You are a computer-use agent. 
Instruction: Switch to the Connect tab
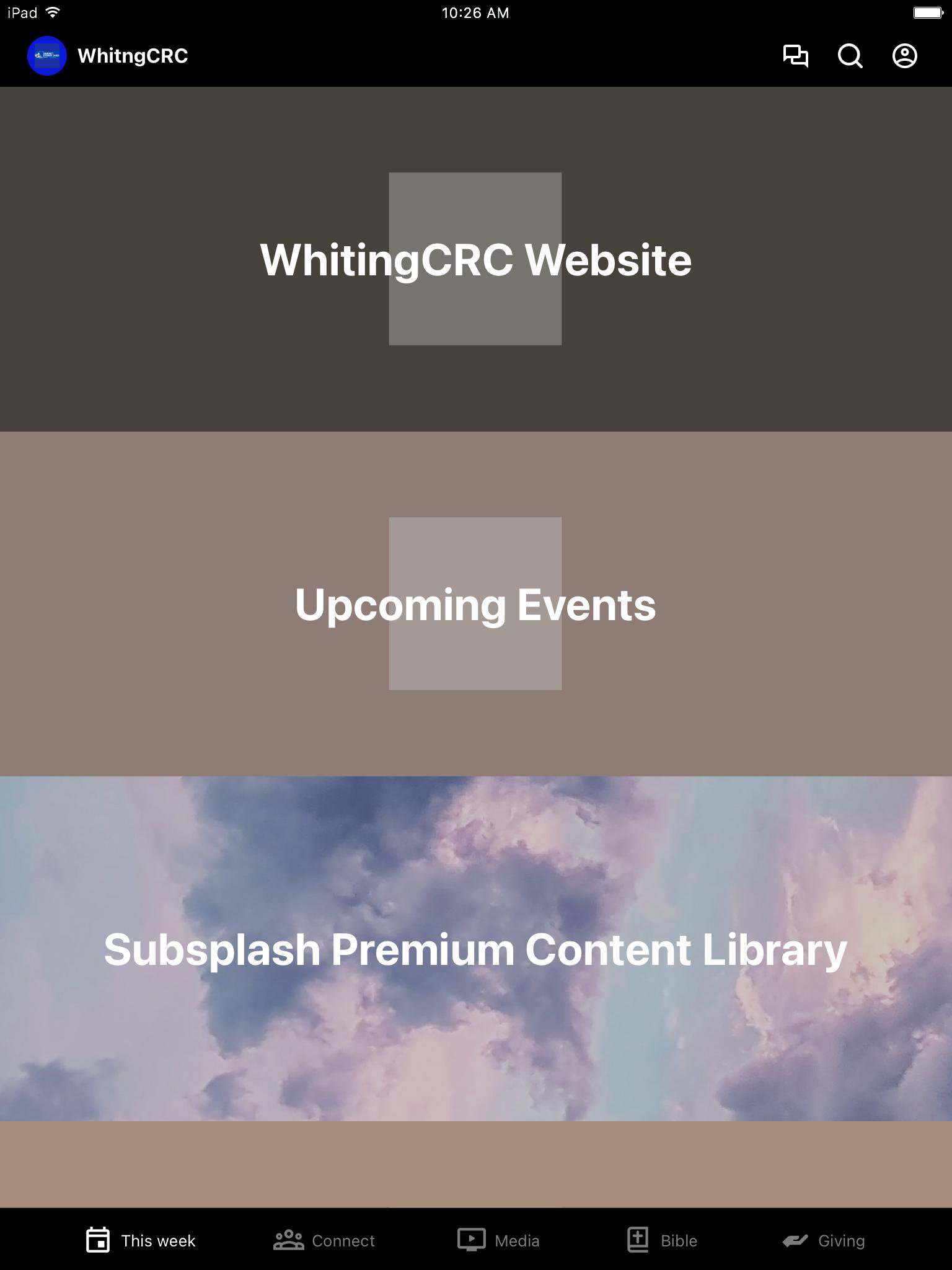(x=324, y=1240)
